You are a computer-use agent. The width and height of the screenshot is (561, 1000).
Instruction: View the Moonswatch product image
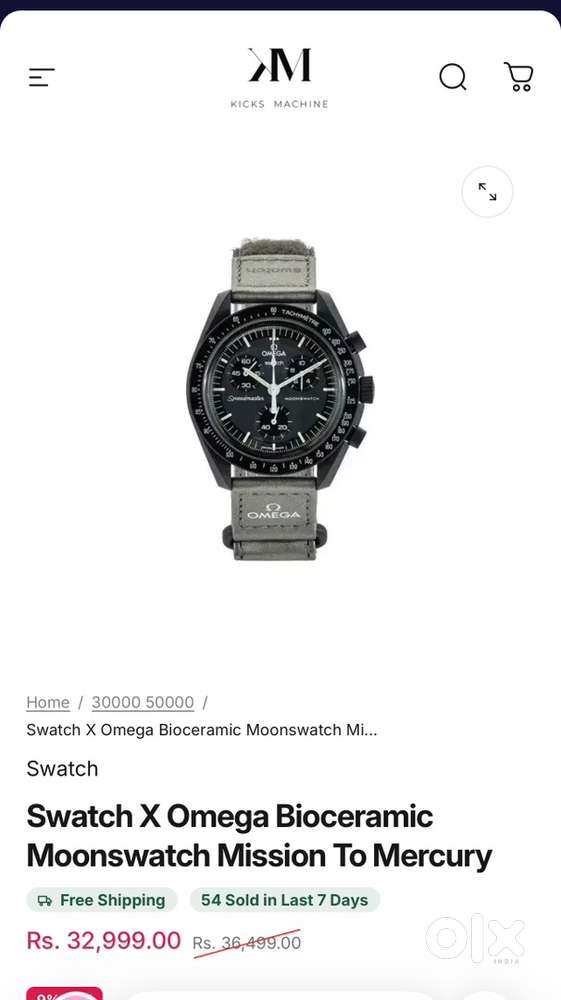280,400
